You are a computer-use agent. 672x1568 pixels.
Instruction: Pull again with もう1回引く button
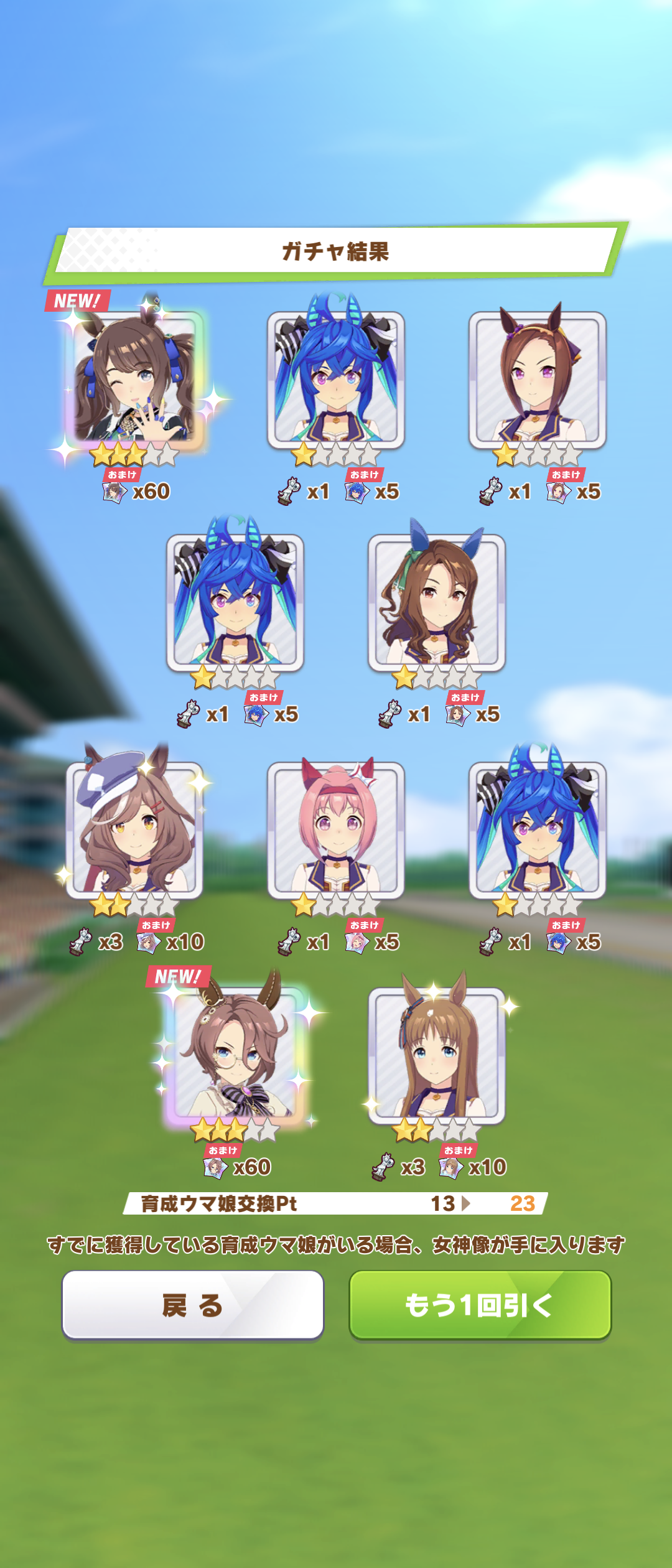(x=480, y=1305)
